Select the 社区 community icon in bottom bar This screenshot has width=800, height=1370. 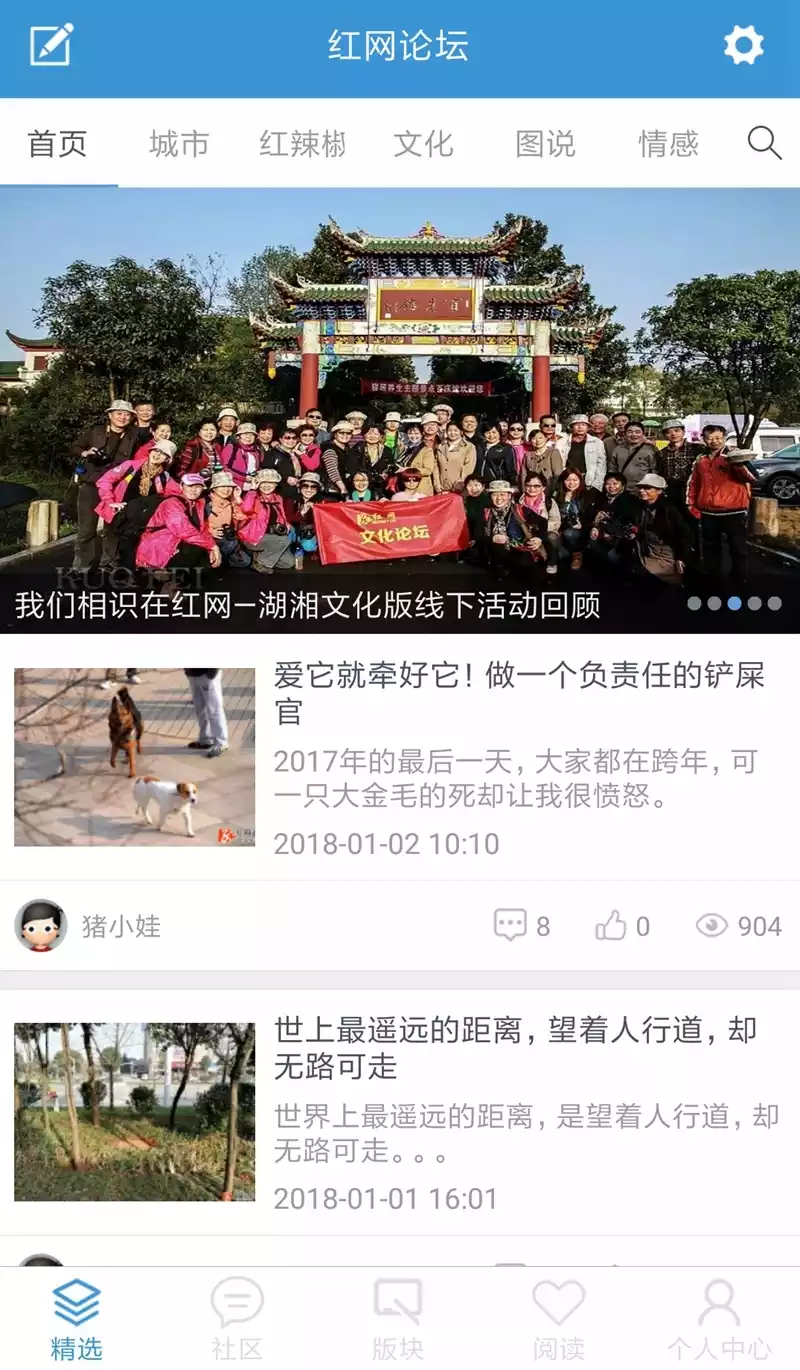tap(235, 1315)
